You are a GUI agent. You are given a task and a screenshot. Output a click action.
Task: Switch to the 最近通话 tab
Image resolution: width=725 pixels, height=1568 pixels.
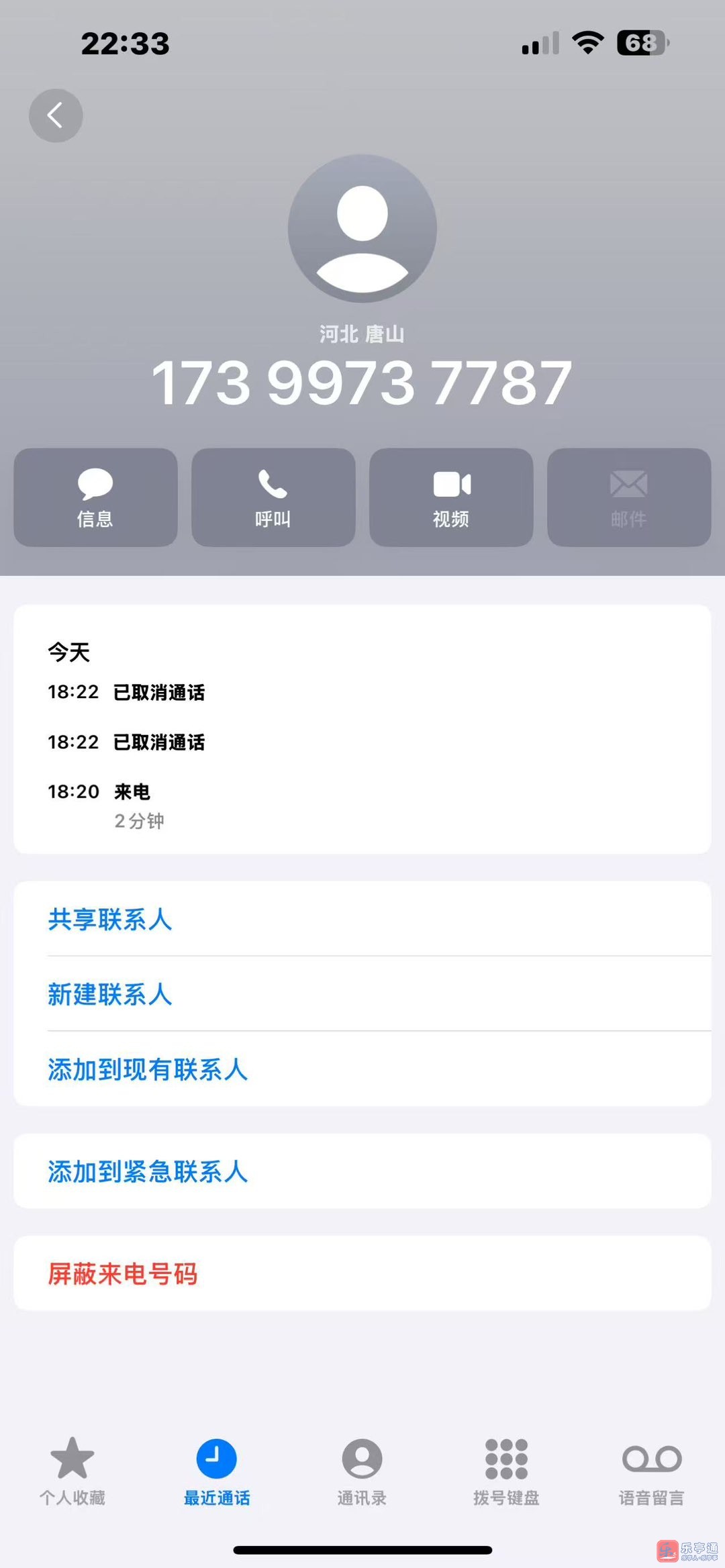217,1470
